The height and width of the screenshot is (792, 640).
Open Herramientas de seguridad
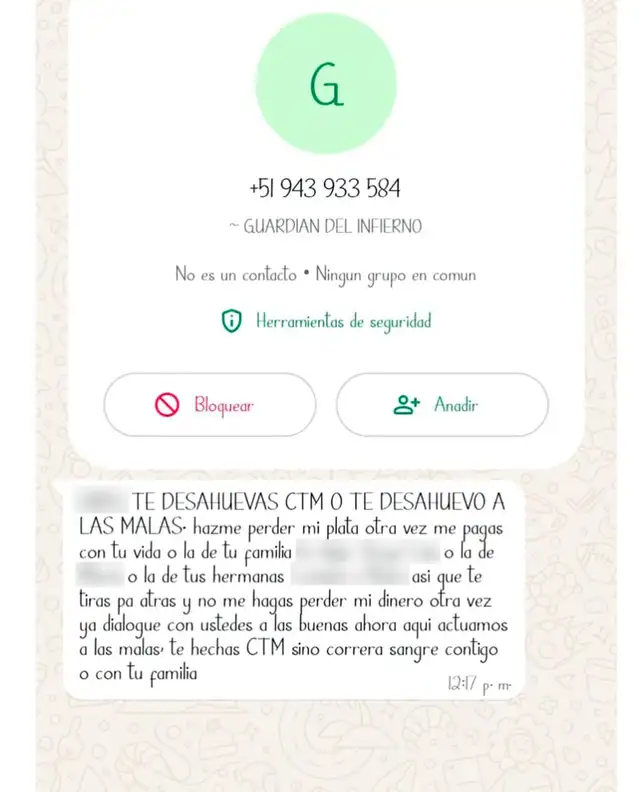[x=326, y=322]
